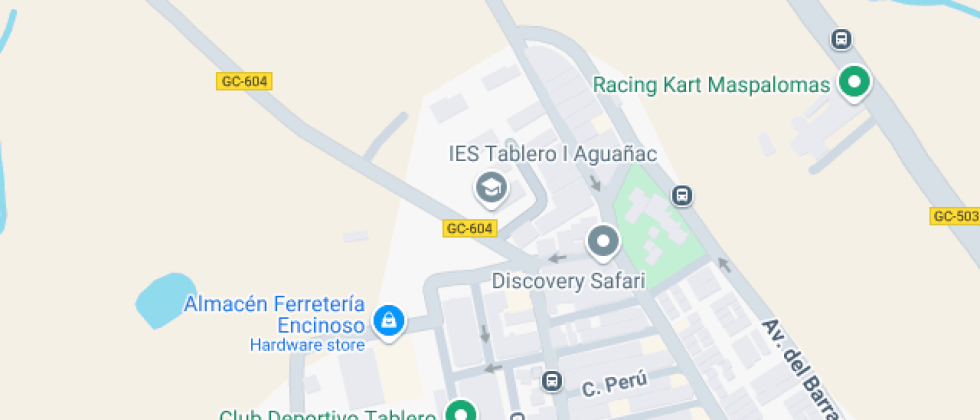Select the IES Tablero I Aguañac marker

(490, 186)
